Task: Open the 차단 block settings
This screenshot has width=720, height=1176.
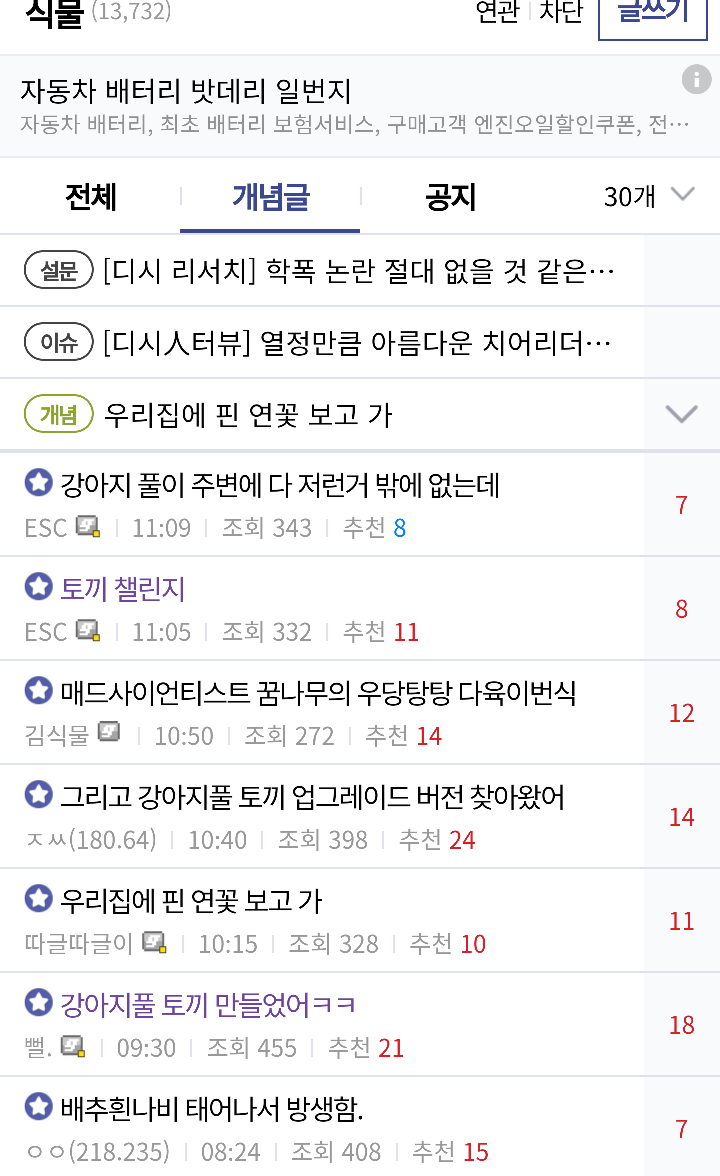Action: [x=561, y=13]
